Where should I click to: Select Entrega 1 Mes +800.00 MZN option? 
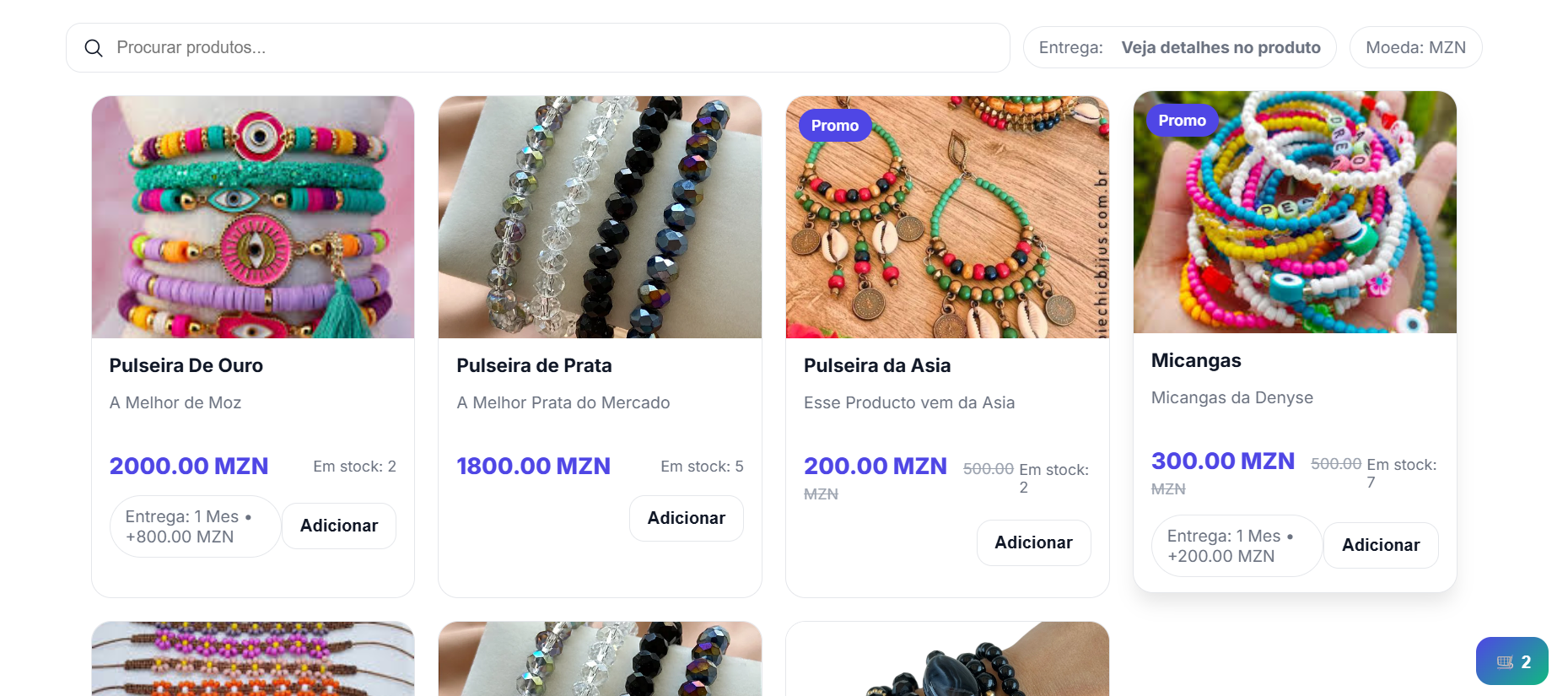[x=195, y=526]
